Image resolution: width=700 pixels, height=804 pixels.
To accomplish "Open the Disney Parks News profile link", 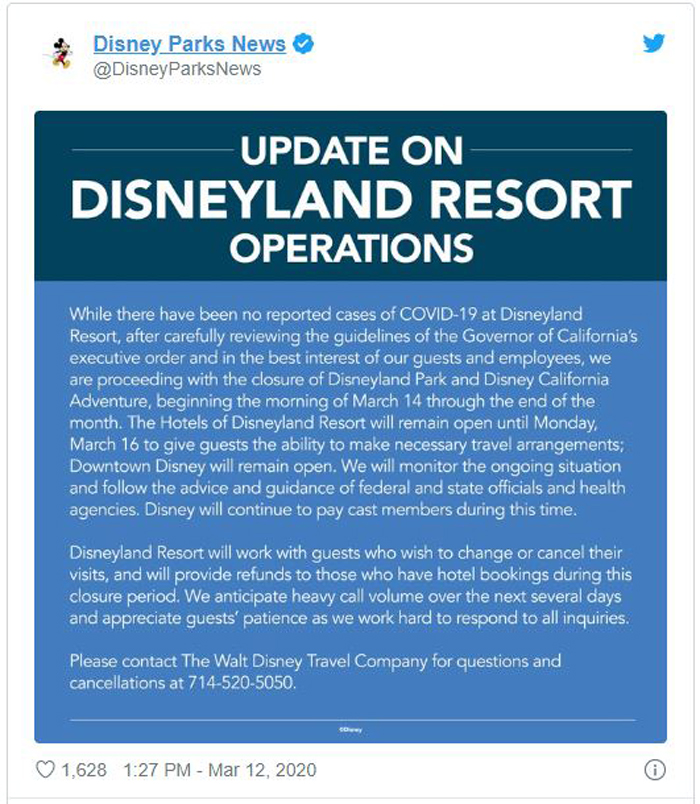I will tap(189, 44).
